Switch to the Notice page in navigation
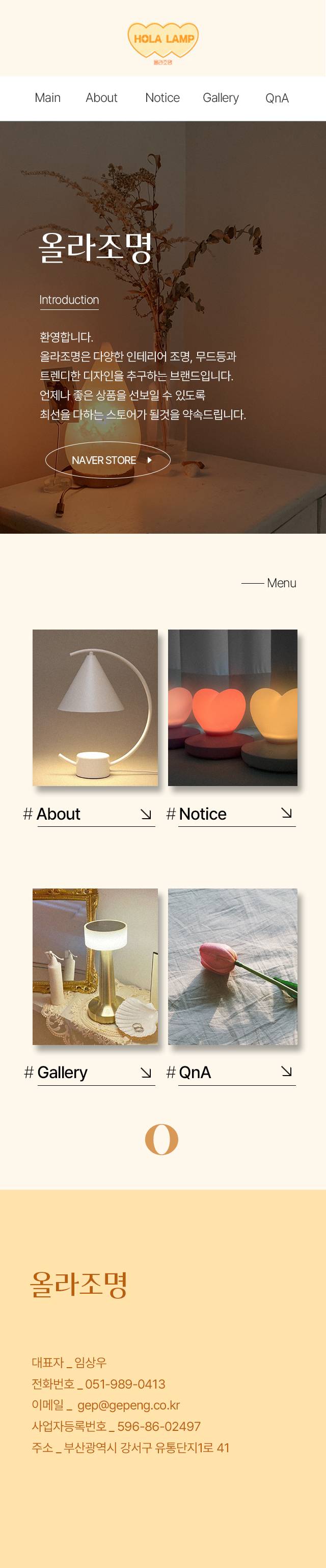The image size is (326, 1568). tap(162, 98)
